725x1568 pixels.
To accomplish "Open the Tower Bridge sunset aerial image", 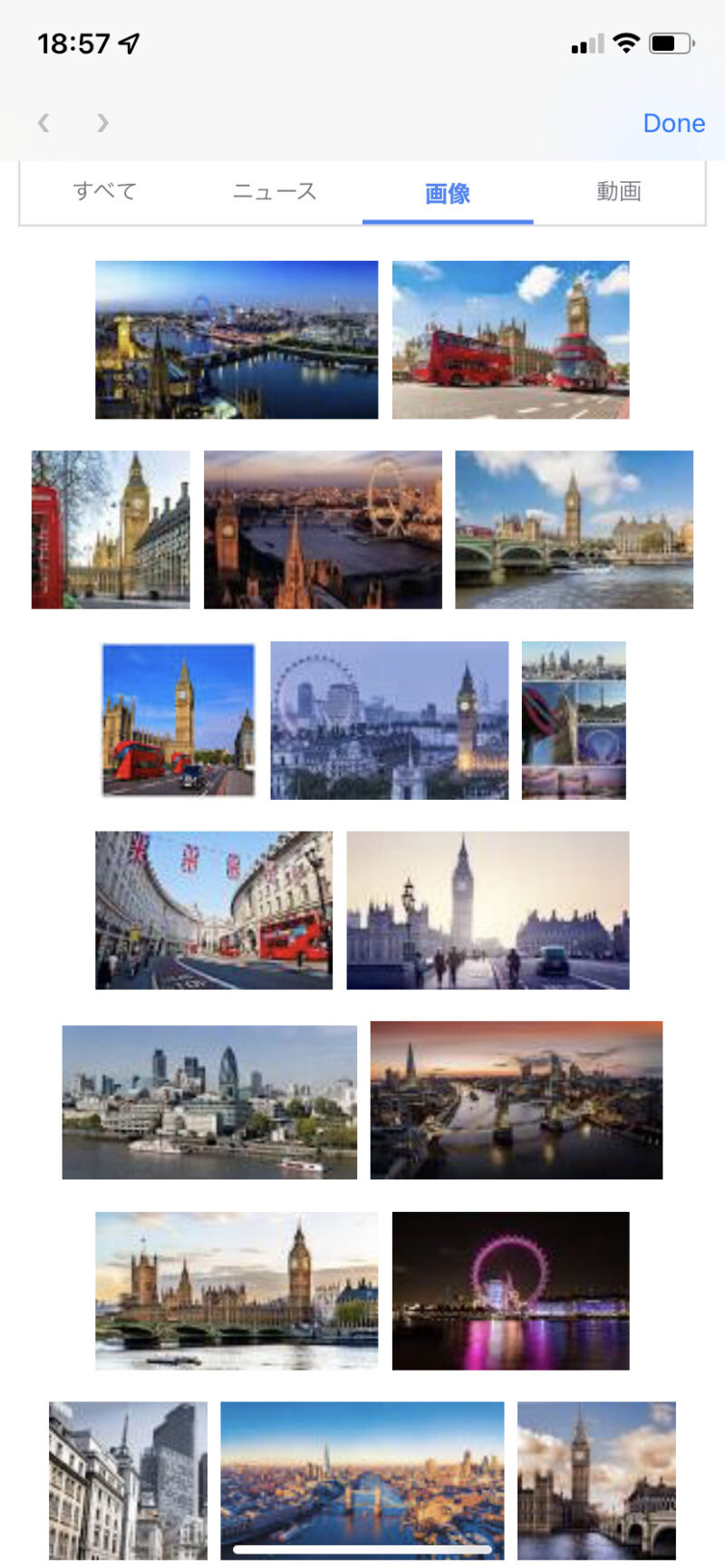I will coord(516,1100).
